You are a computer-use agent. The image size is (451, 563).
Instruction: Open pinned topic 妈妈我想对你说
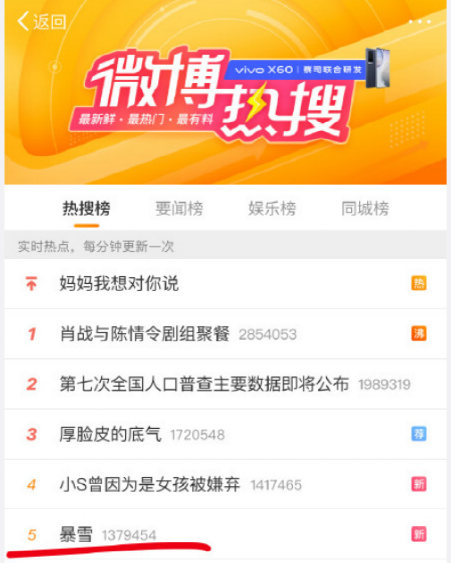pyautogui.click(x=226, y=284)
